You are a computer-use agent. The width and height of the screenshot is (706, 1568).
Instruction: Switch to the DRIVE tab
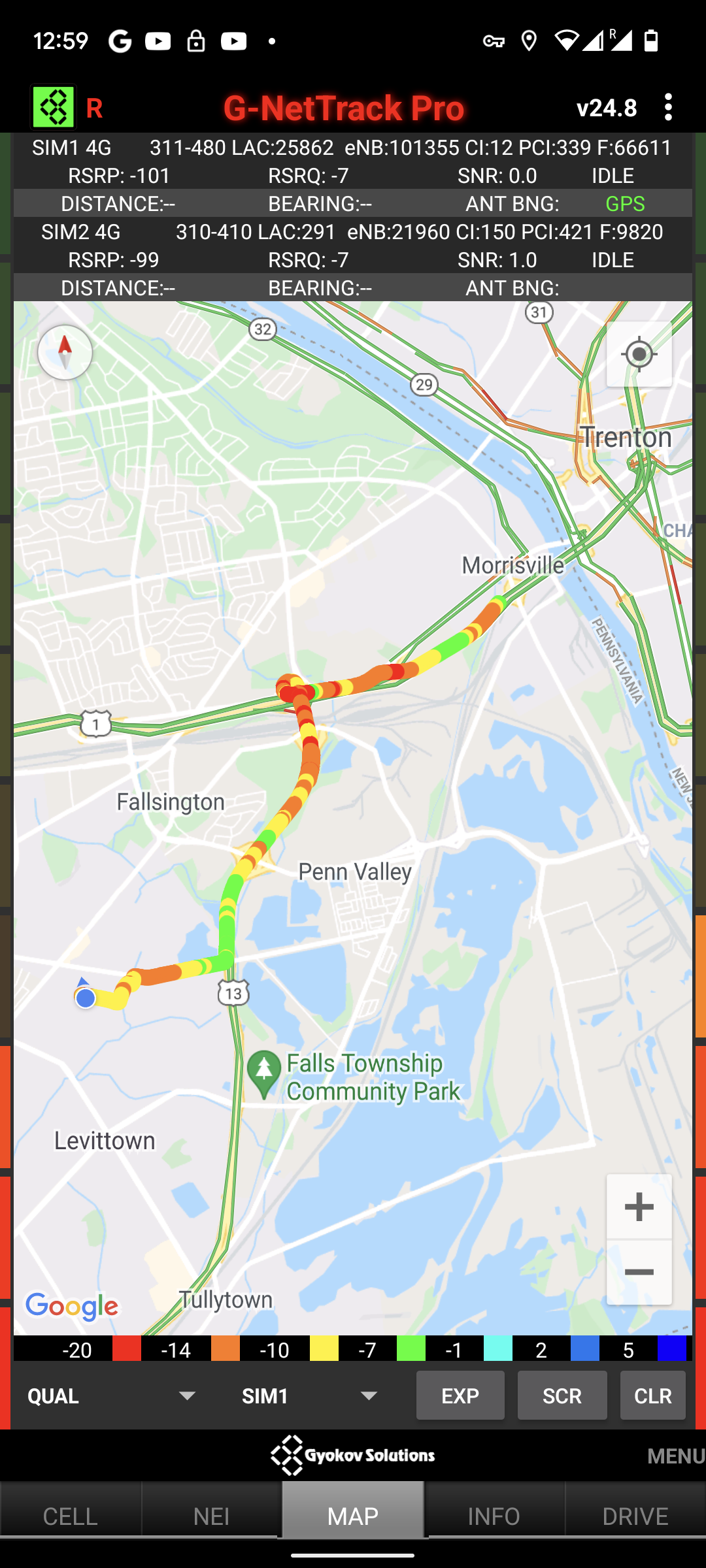[x=635, y=1516]
